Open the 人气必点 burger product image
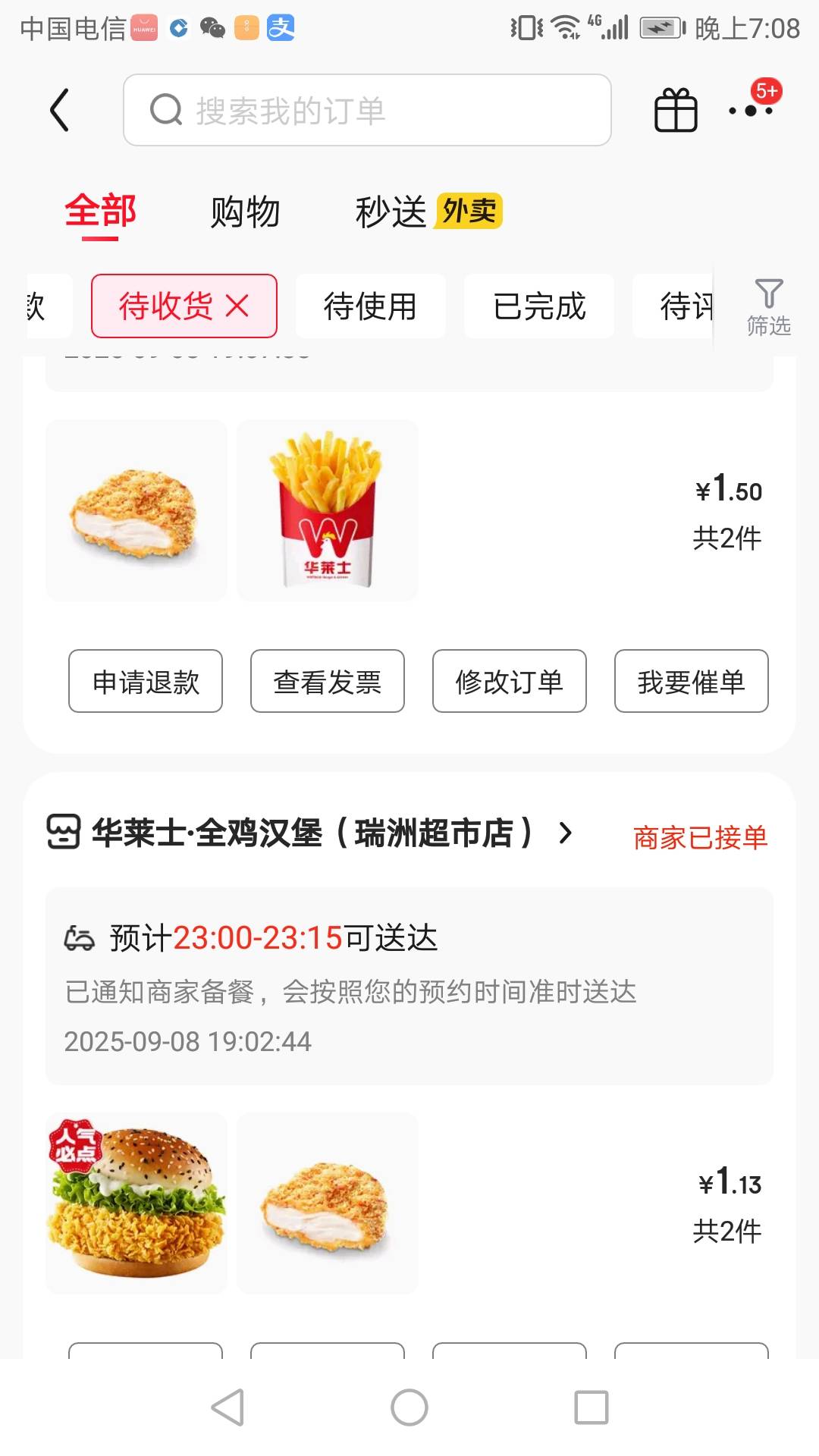This screenshot has height=1456, width=819. tap(136, 1203)
